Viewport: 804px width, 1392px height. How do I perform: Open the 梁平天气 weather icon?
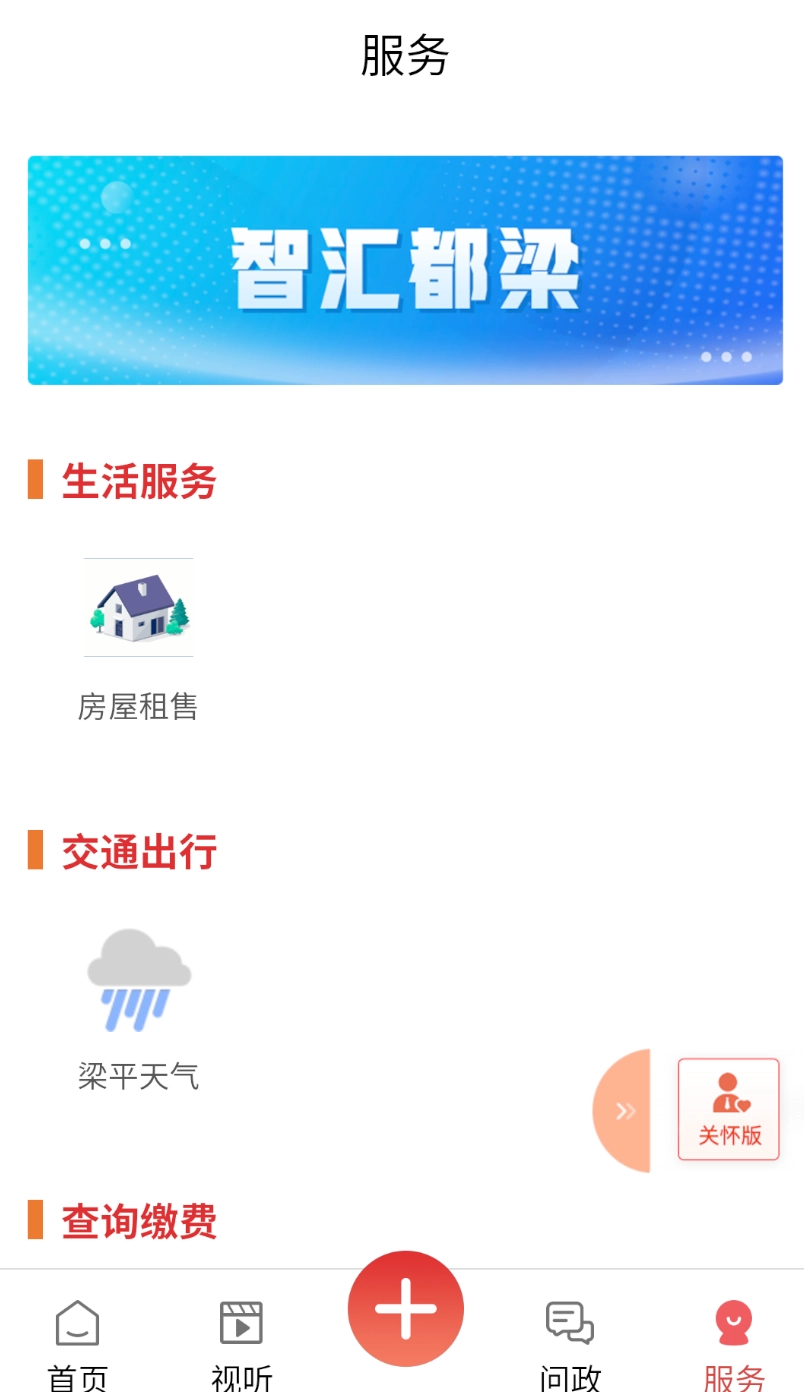click(x=138, y=977)
